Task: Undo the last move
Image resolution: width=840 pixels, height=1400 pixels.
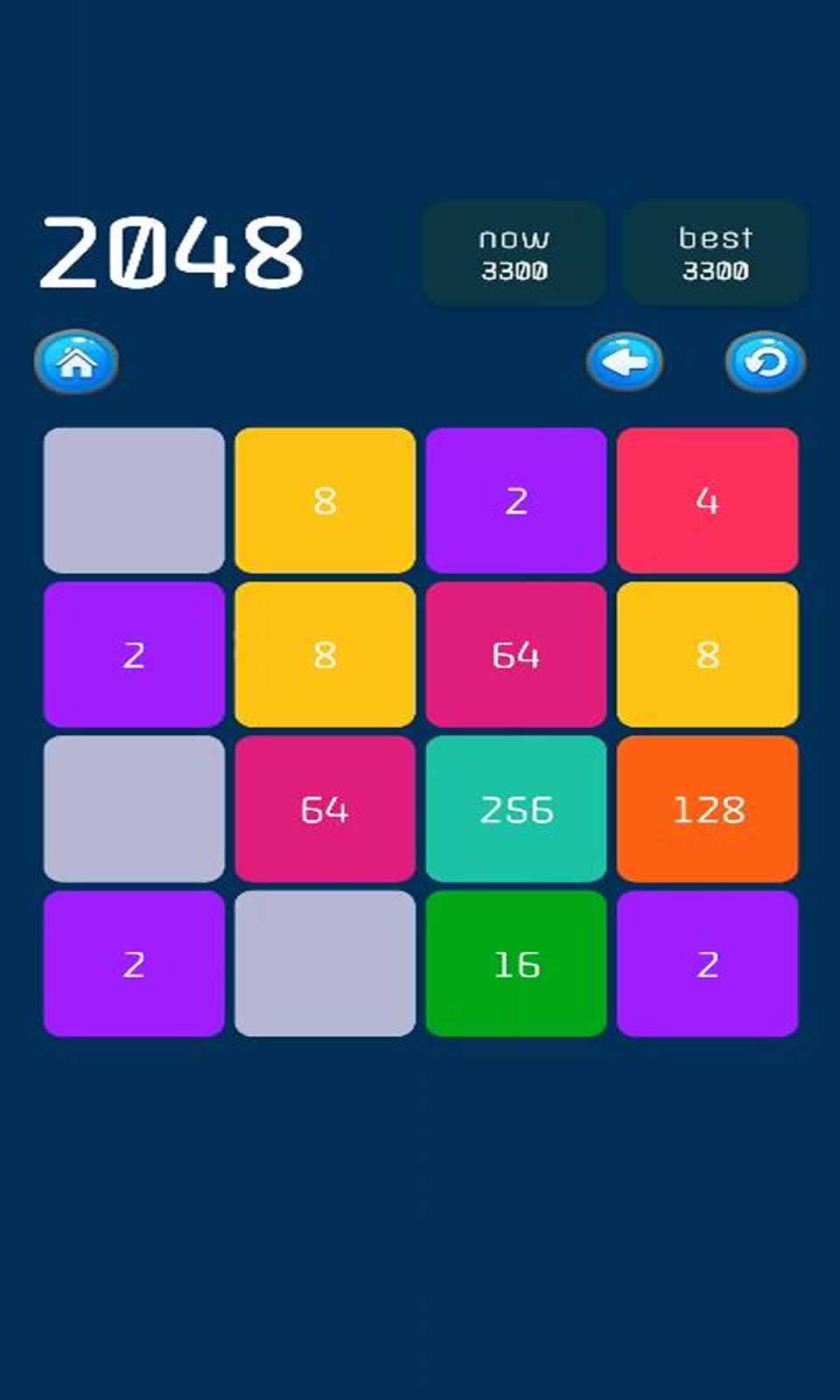Action: [x=625, y=361]
